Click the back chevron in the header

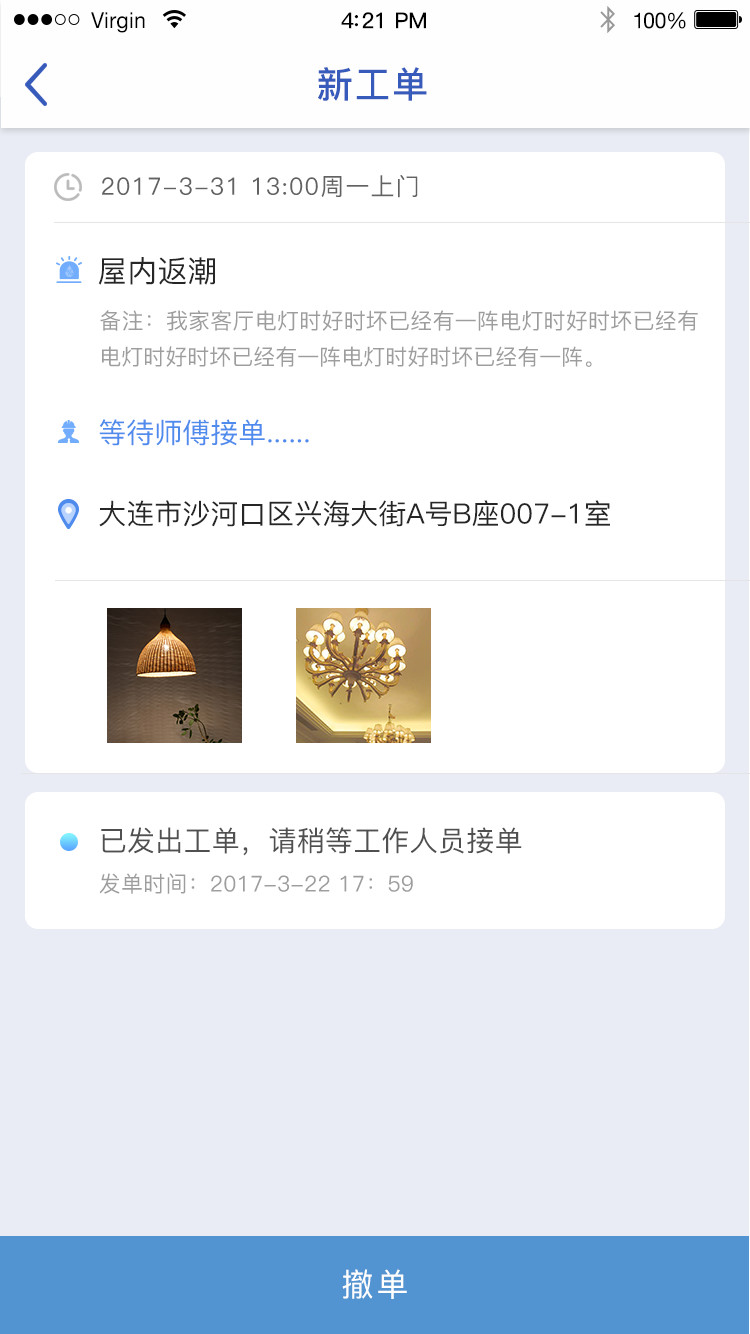[36, 85]
